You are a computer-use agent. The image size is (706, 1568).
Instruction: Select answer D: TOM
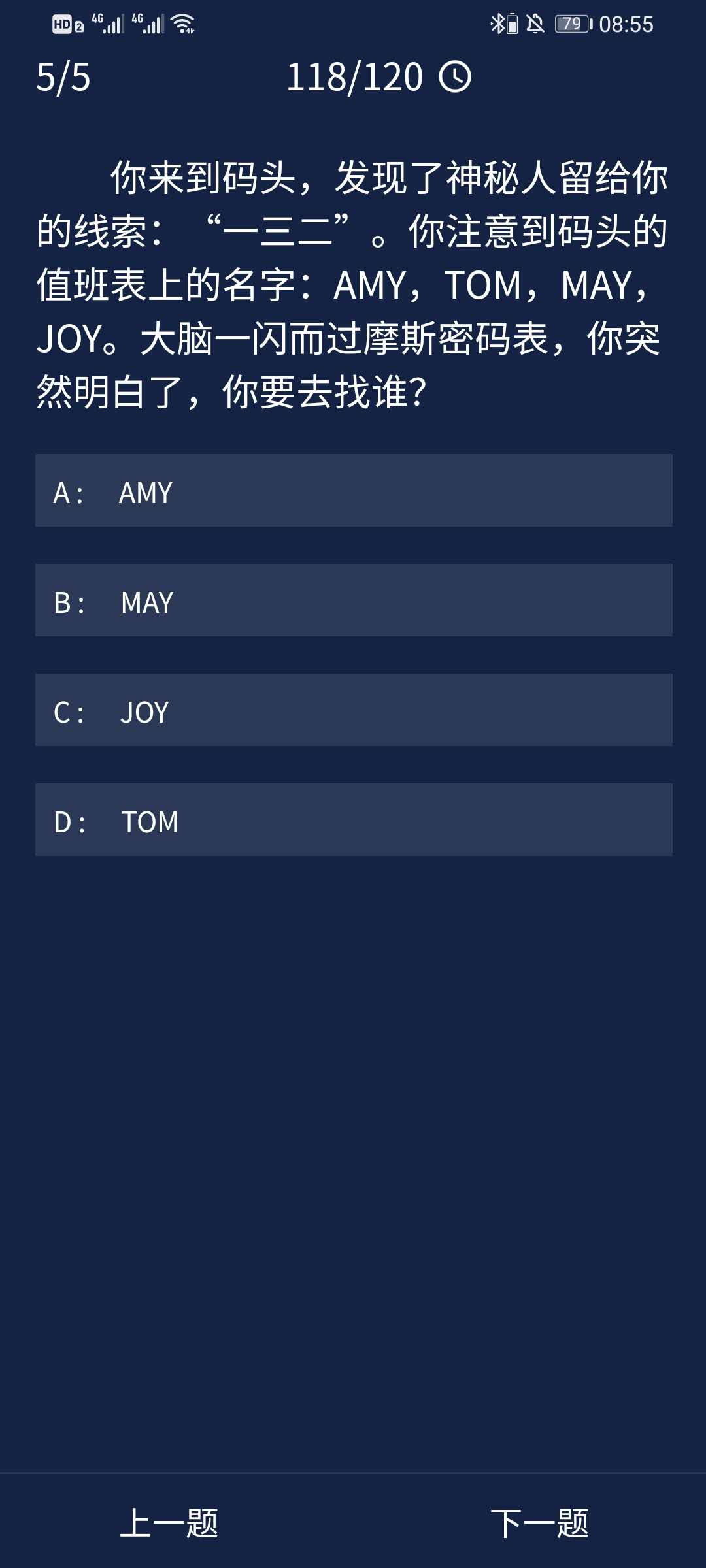(353, 820)
